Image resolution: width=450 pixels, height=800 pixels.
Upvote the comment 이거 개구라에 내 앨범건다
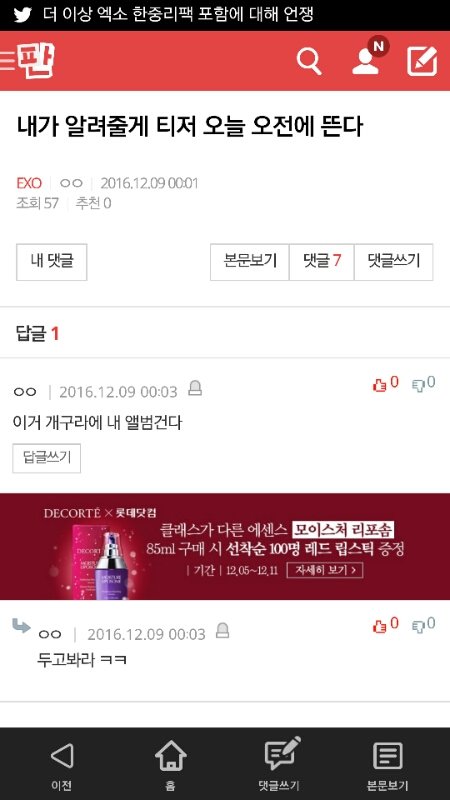pos(385,384)
